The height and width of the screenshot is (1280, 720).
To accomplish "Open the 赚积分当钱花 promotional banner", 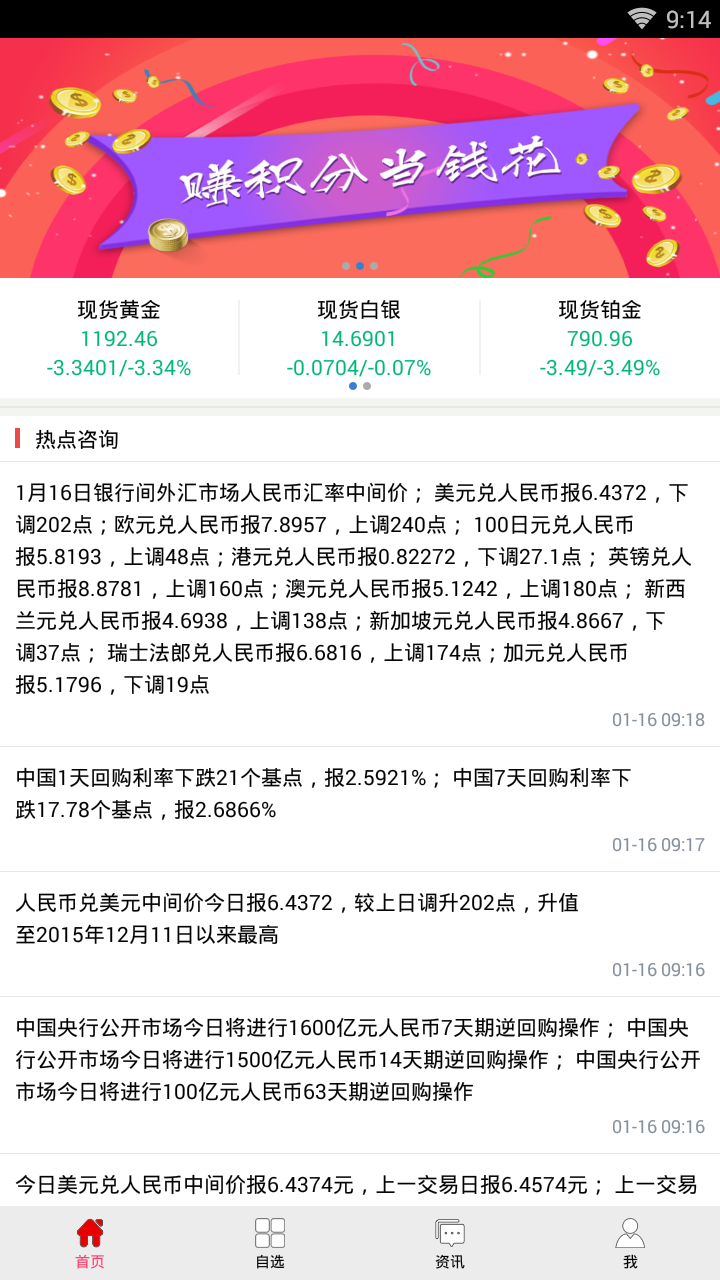I will tap(360, 158).
